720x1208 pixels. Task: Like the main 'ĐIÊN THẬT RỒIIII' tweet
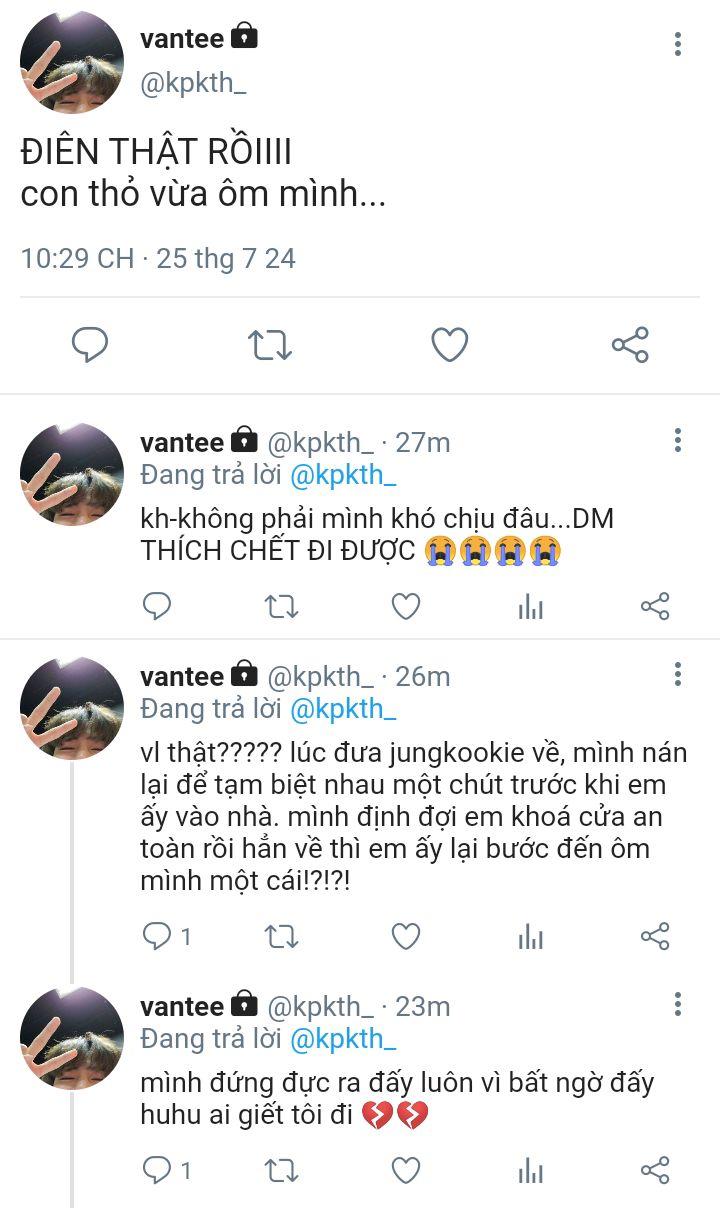coord(449,345)
